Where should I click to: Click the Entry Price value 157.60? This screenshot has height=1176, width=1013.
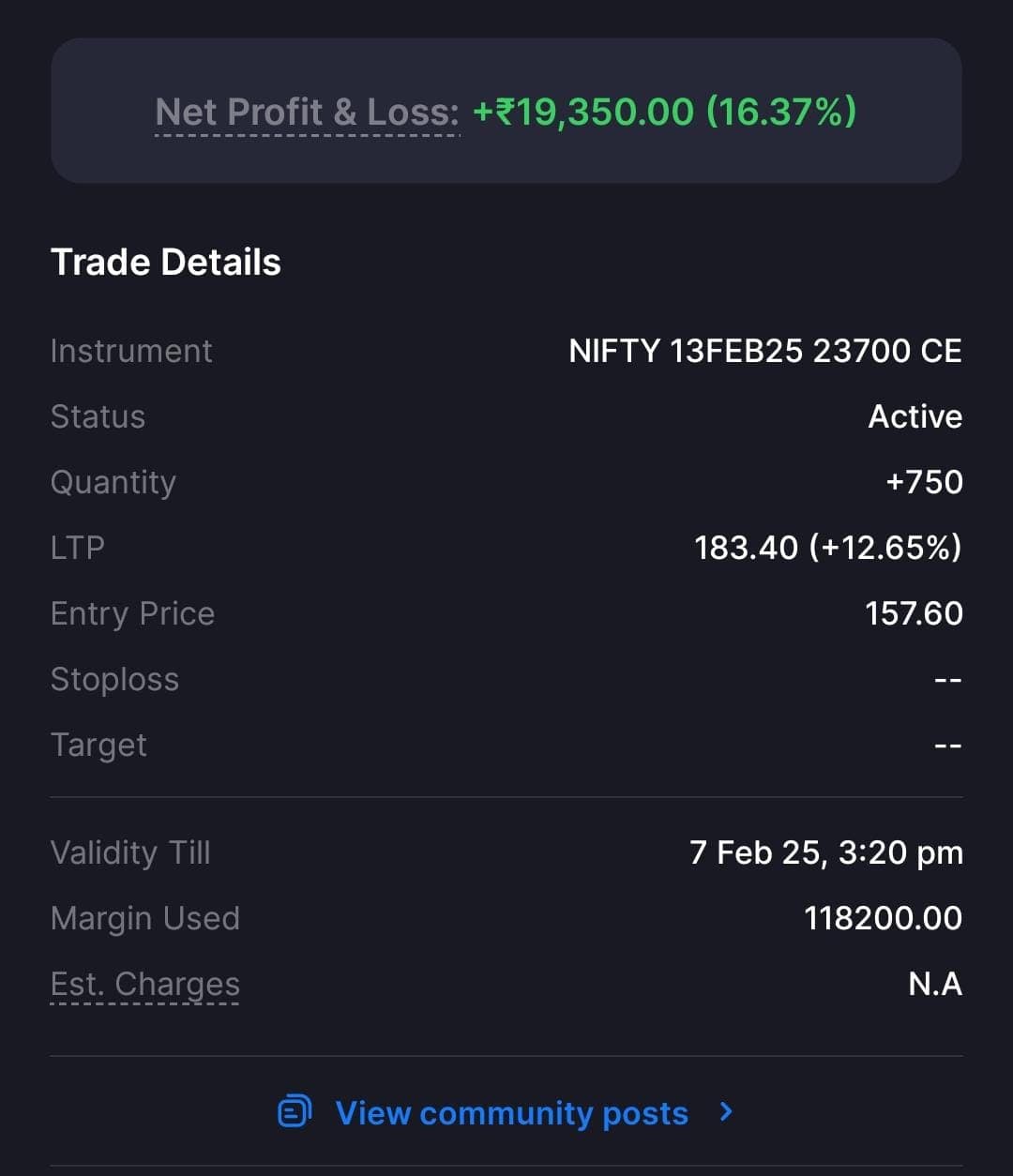pyautogui.click(x=913, y=612)
